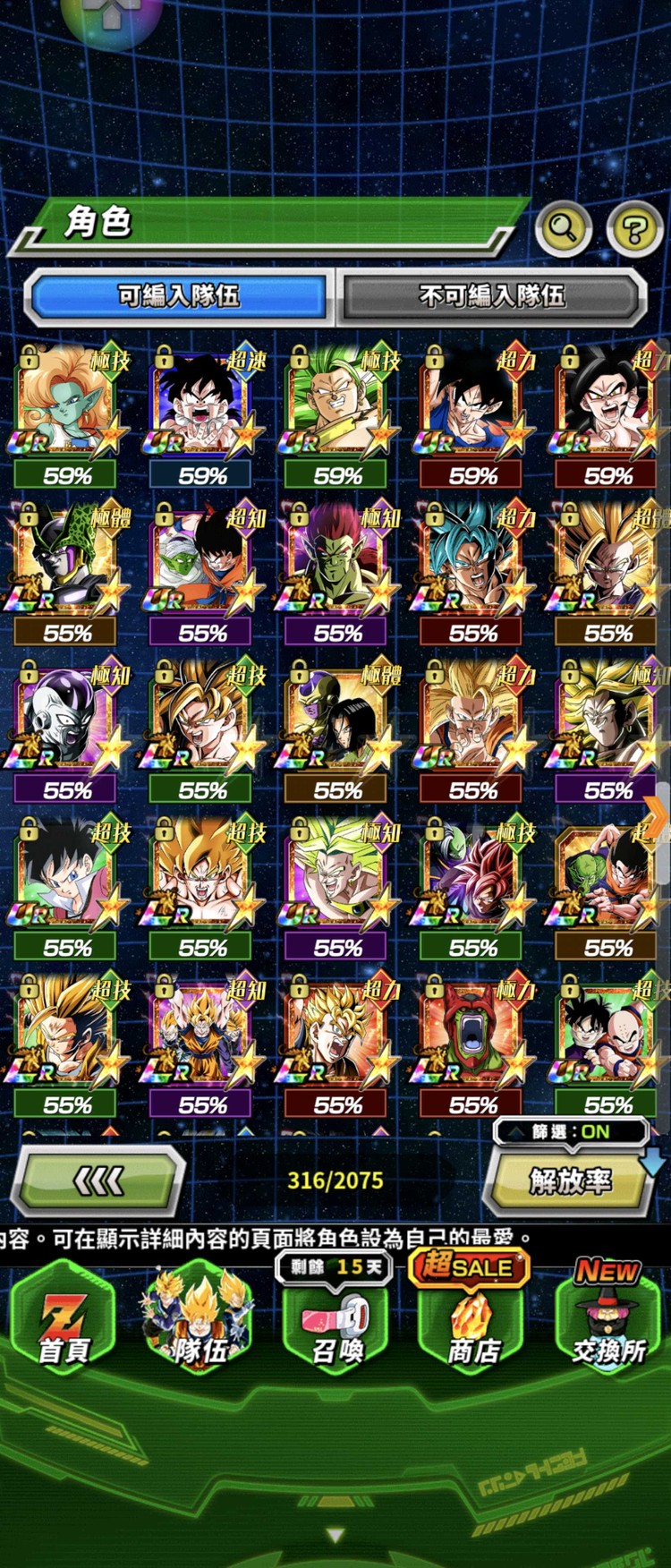Open the 篩選 ON filter toggle
The height and width of the screenshot is (1568, 671).
pyautogui.click(x=570, y=1132)
